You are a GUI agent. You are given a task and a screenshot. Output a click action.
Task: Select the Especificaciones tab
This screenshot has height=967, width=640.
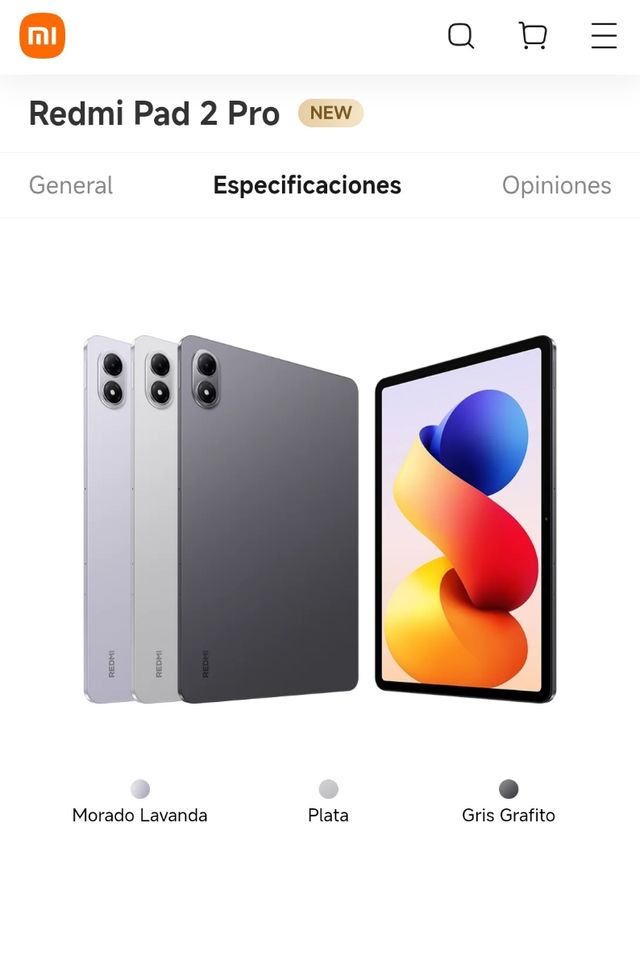click(307, 185)
